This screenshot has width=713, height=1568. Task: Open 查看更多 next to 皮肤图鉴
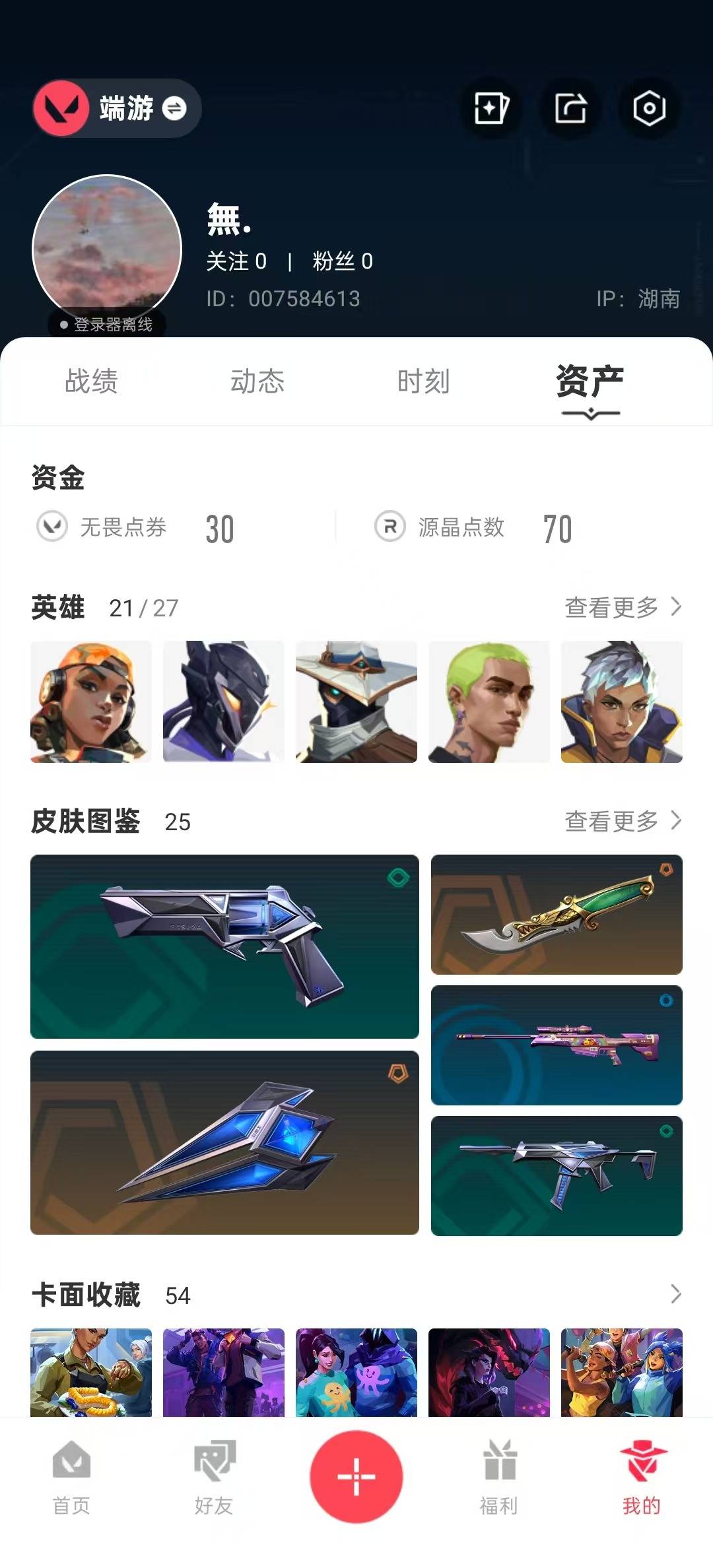pyautogui.click(x=623, y=821)
